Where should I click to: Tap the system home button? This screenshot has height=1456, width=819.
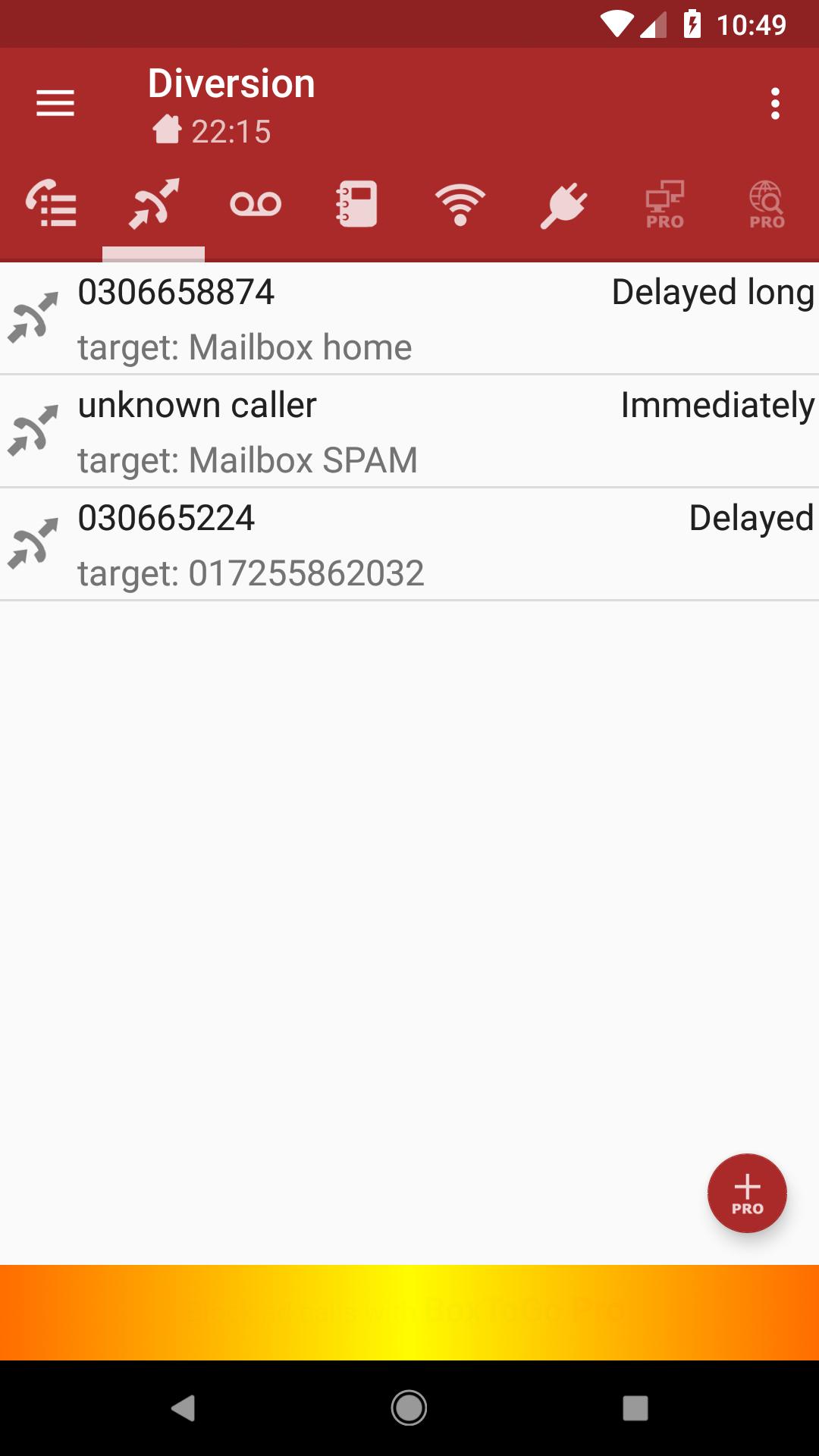click(x=409, y=1408)
